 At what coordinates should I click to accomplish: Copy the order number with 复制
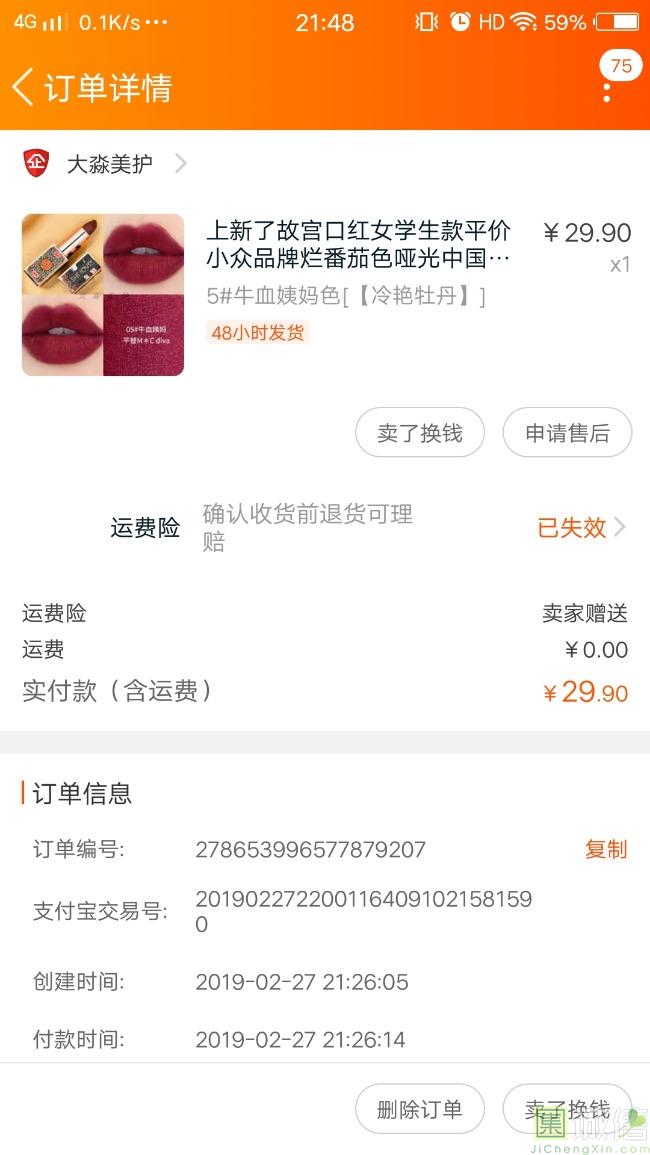point(605,849)
